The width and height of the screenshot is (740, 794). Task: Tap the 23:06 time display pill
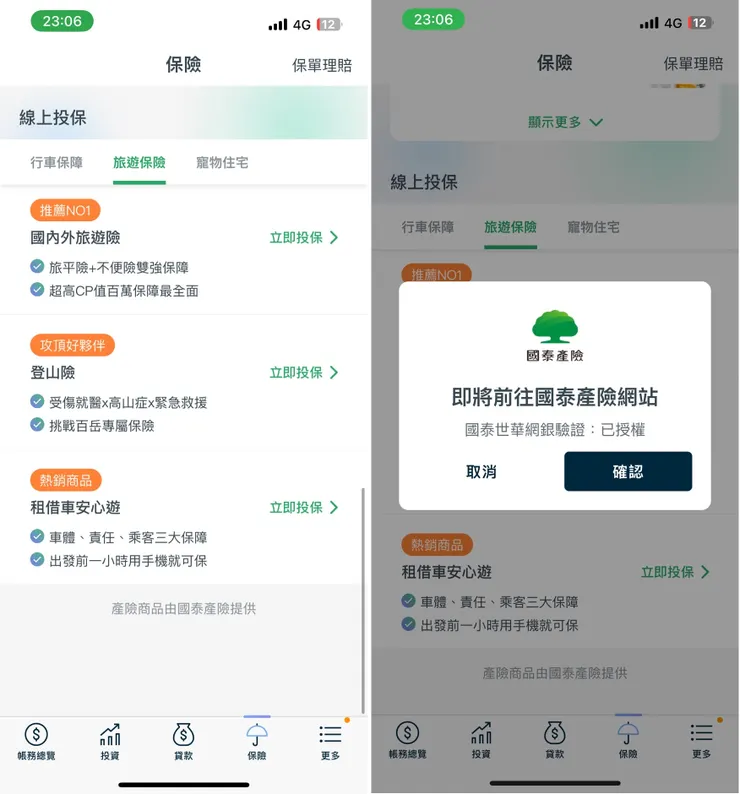[x=63, y=20]
